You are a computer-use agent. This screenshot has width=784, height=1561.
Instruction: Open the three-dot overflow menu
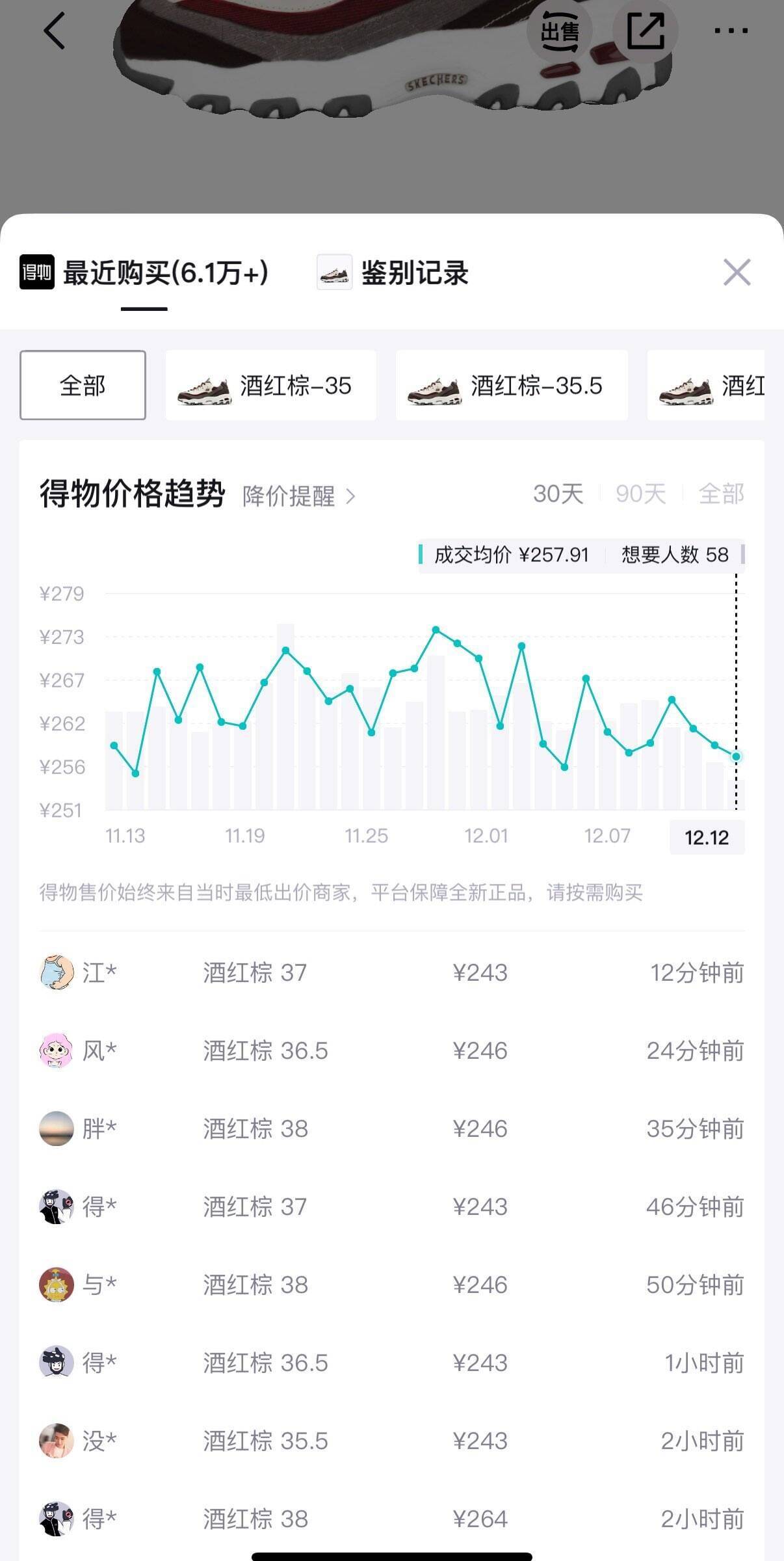coord(731,31)
